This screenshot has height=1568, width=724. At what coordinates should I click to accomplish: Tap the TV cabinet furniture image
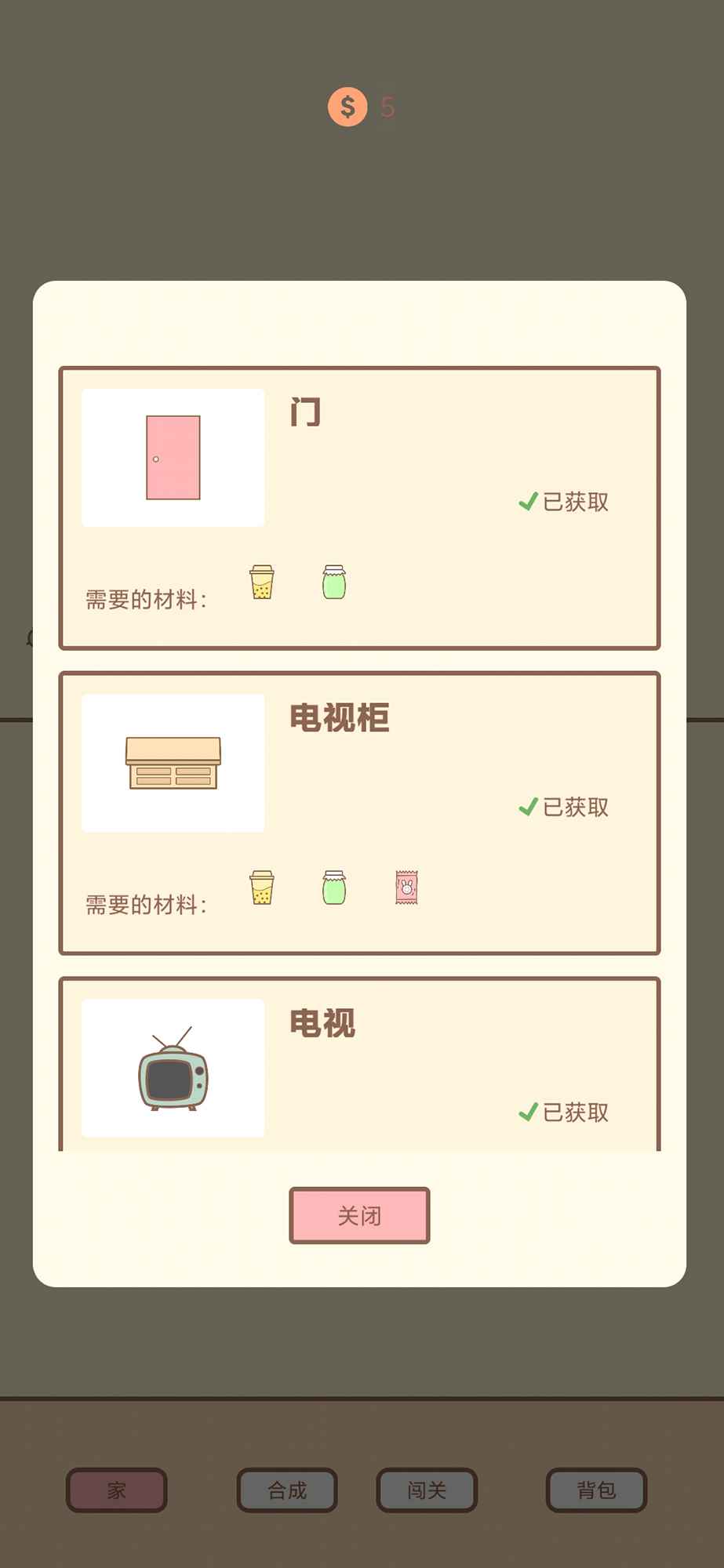(173, 763)
